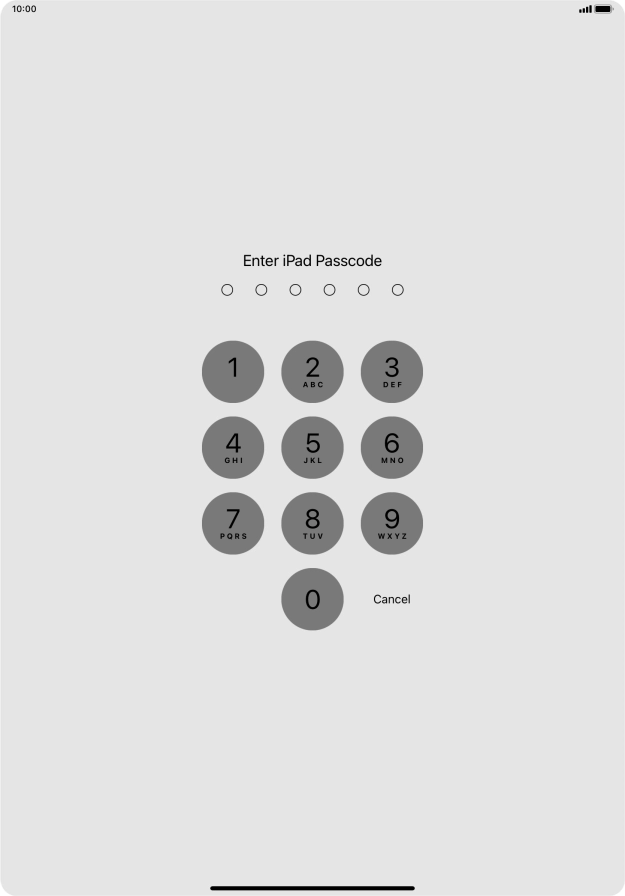Screen dimensions: 625x896
Task: Enter digit 2 (ABC) on keypad
Action: pos(312,371)
